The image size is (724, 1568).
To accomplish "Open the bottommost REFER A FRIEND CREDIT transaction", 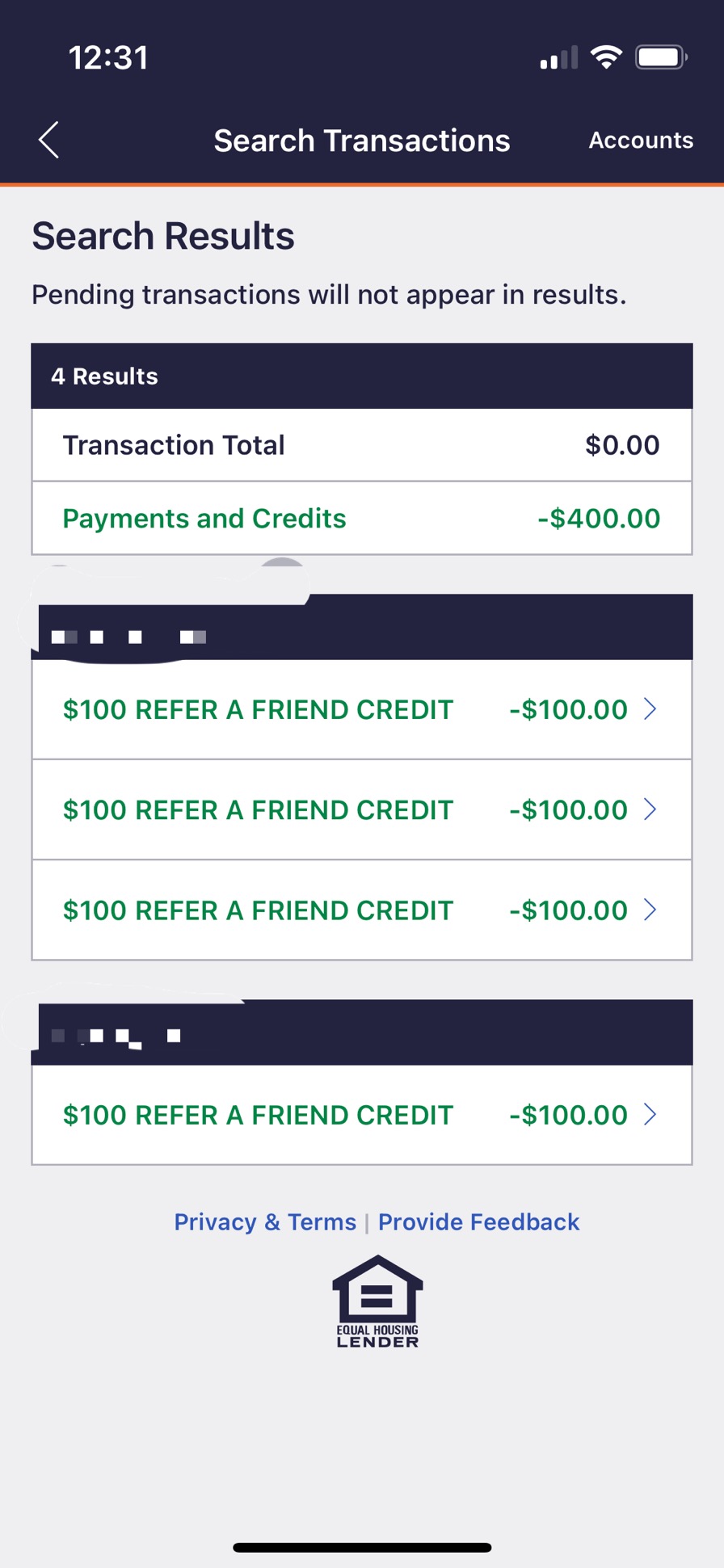I will [x=362, y=1115].
